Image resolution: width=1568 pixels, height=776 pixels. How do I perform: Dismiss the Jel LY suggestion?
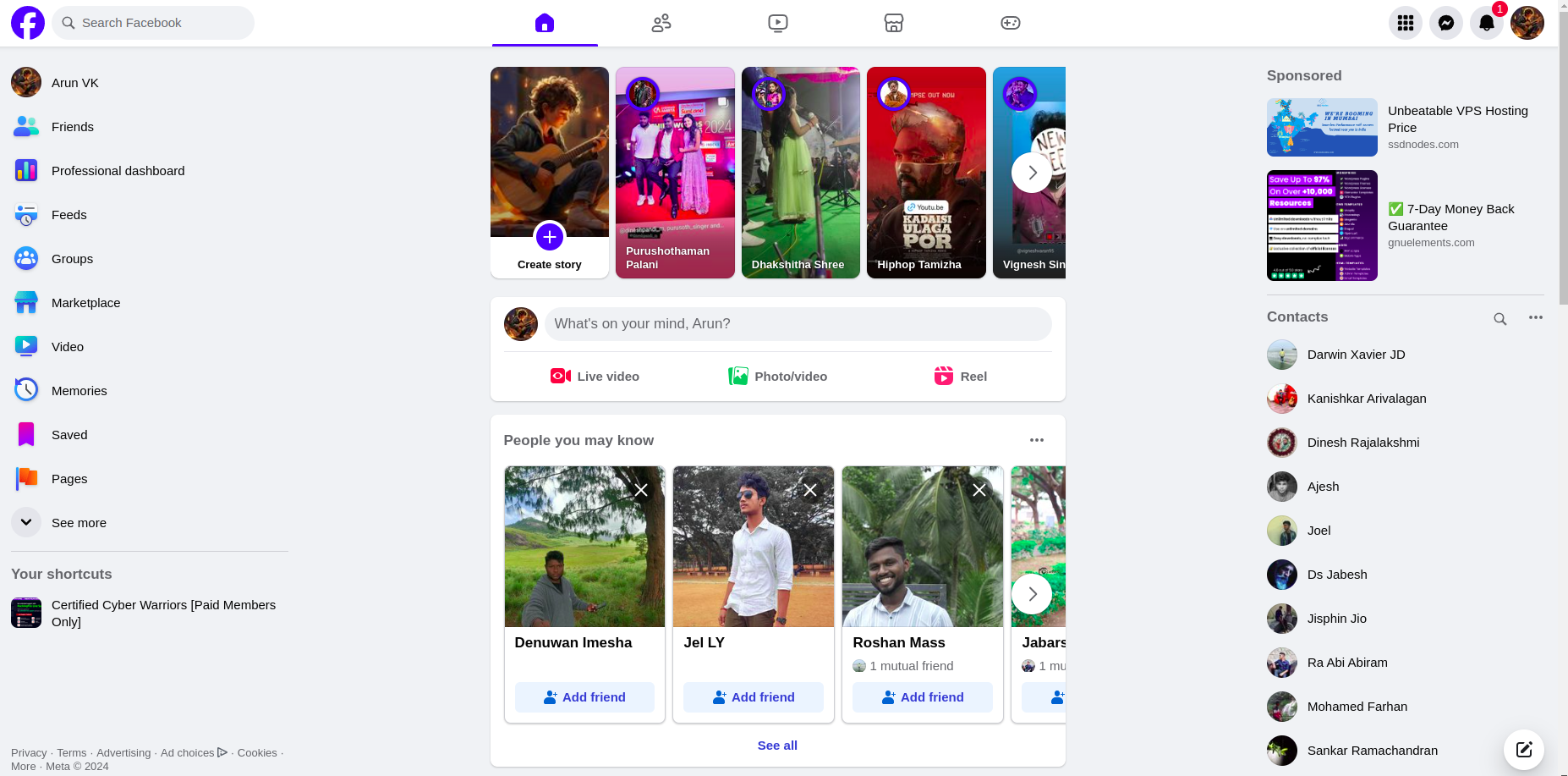tap(810, 490)
